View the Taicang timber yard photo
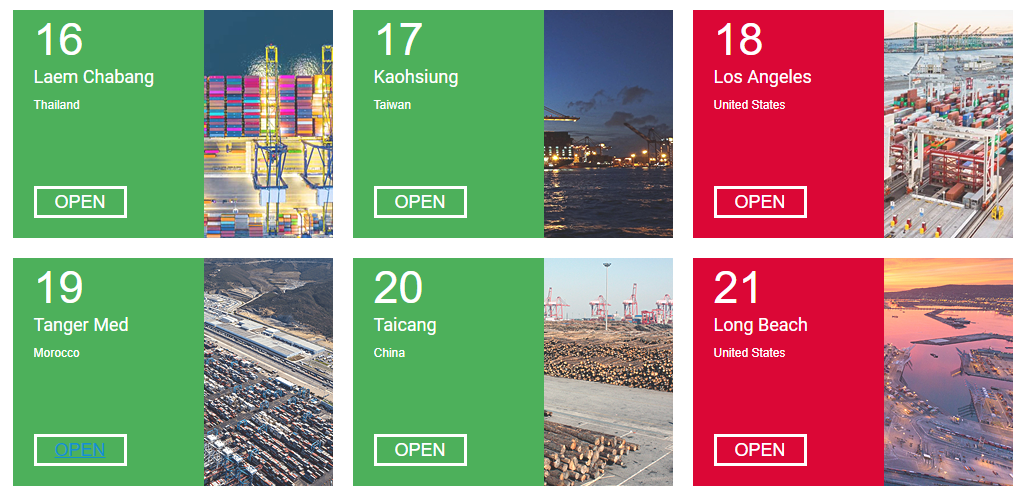Screen dimensions: 1025x500 (608, 372)
